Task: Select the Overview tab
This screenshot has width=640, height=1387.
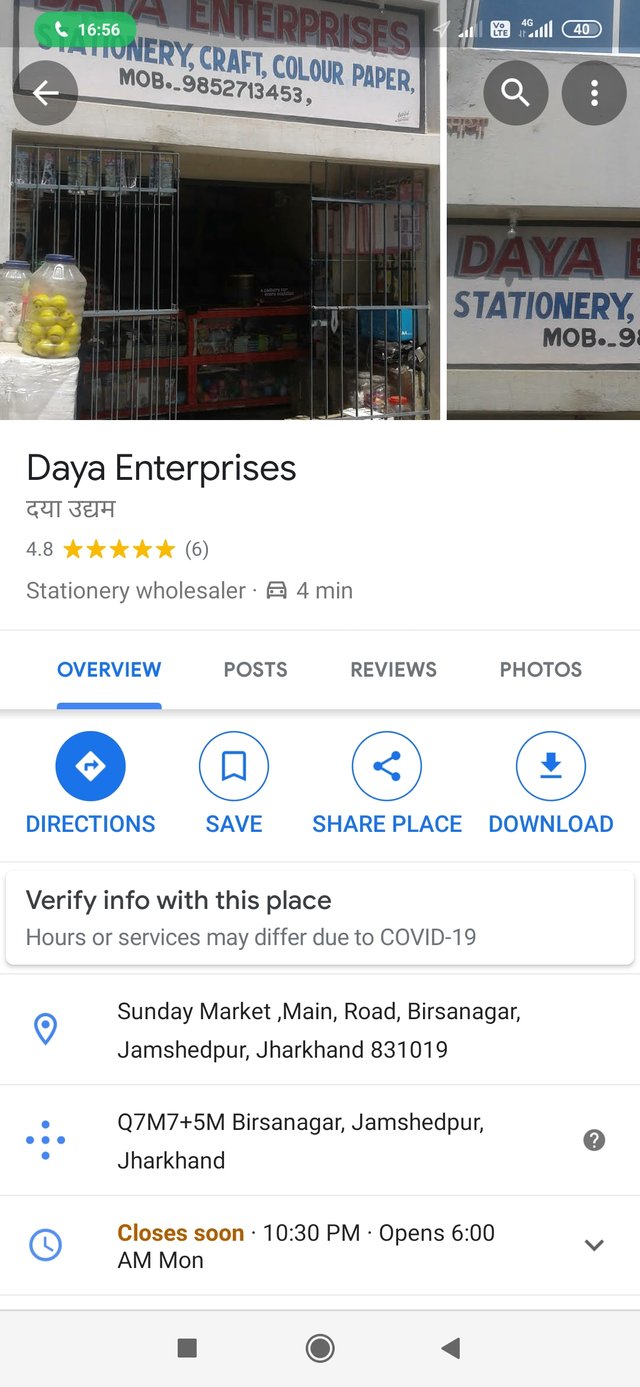Action: (109, 670)
